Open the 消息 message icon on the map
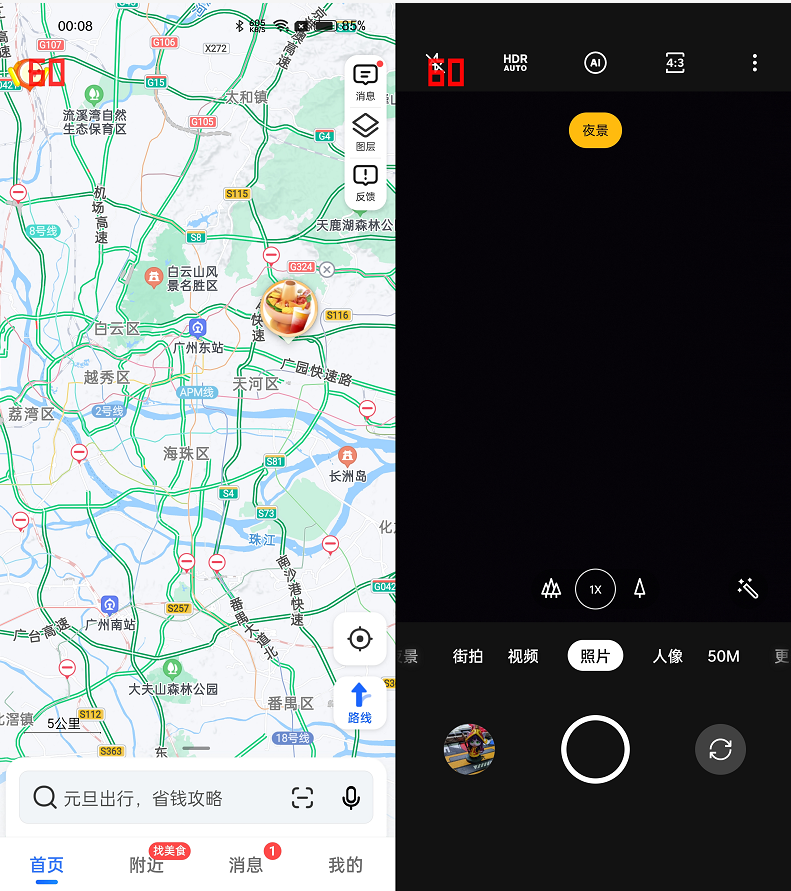Viewport: 791px width, 891px height. [x=365, y=81]
